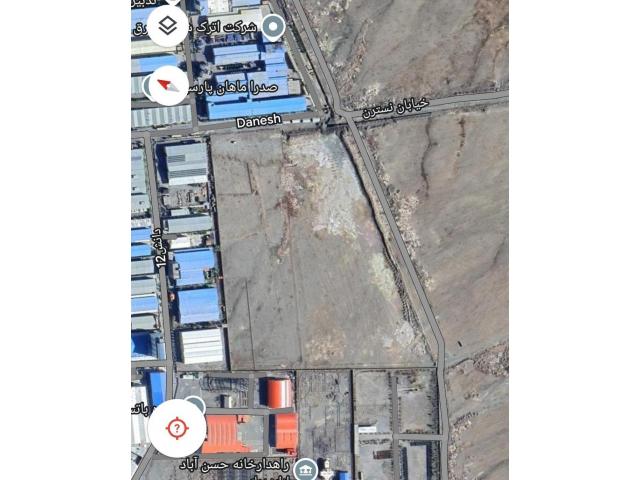
Task: Open the شرکت اترک place pin
Action: tap(273, 26)
